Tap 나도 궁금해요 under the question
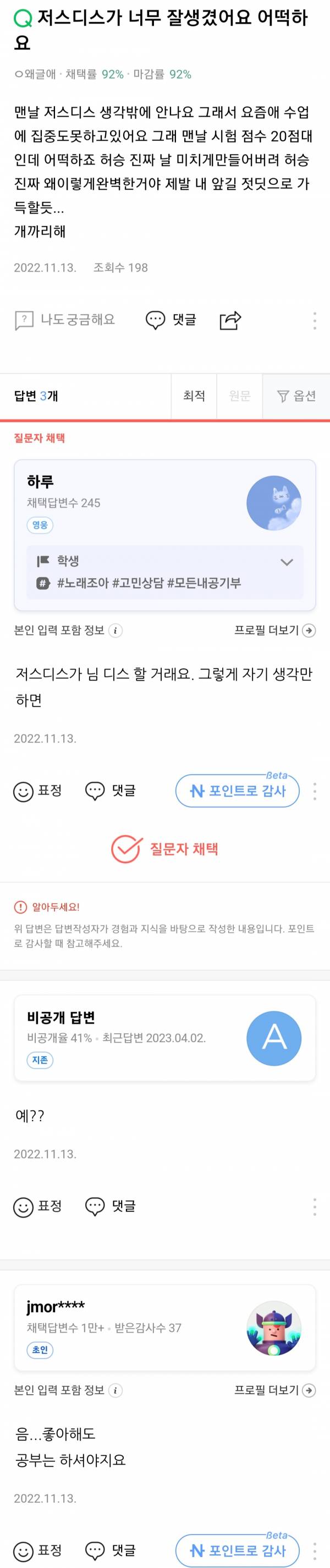The height and width of the screenshot is (1568, 330). pos(65,320)
